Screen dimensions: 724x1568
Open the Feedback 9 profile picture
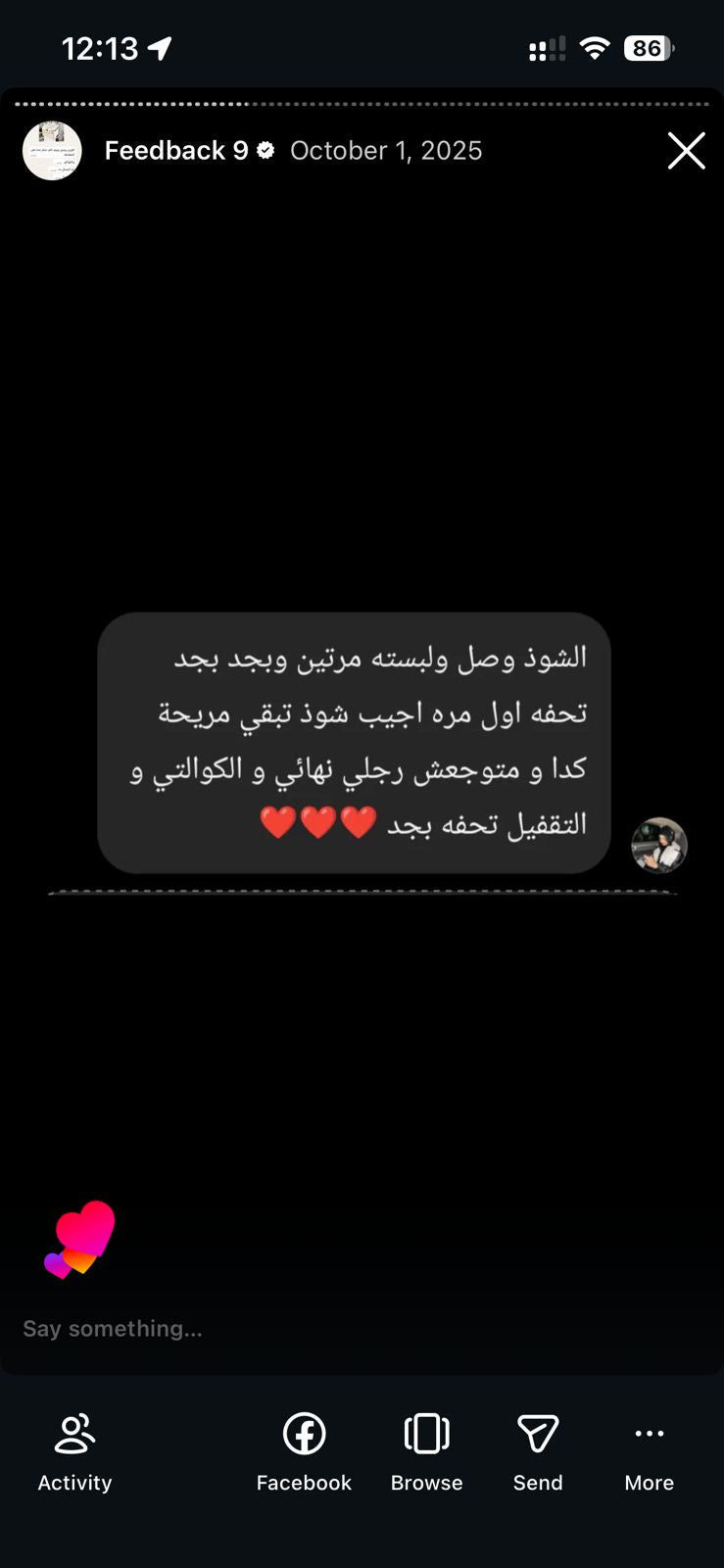[x=52, y=151]
